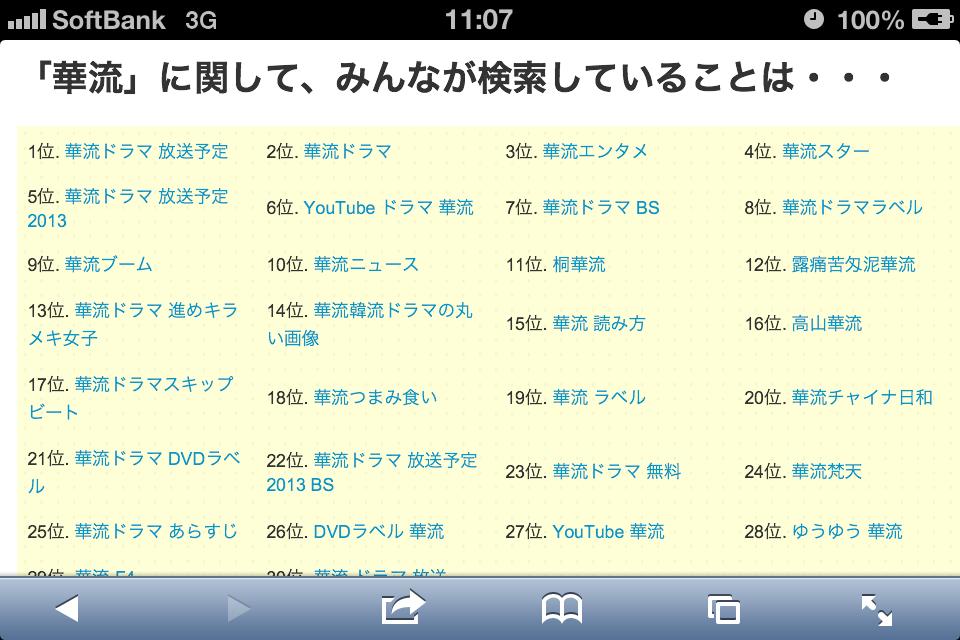Open the share menu
The height and width of the screenshot is (640, 960).
pyautogui.click(x=402, y=607)
